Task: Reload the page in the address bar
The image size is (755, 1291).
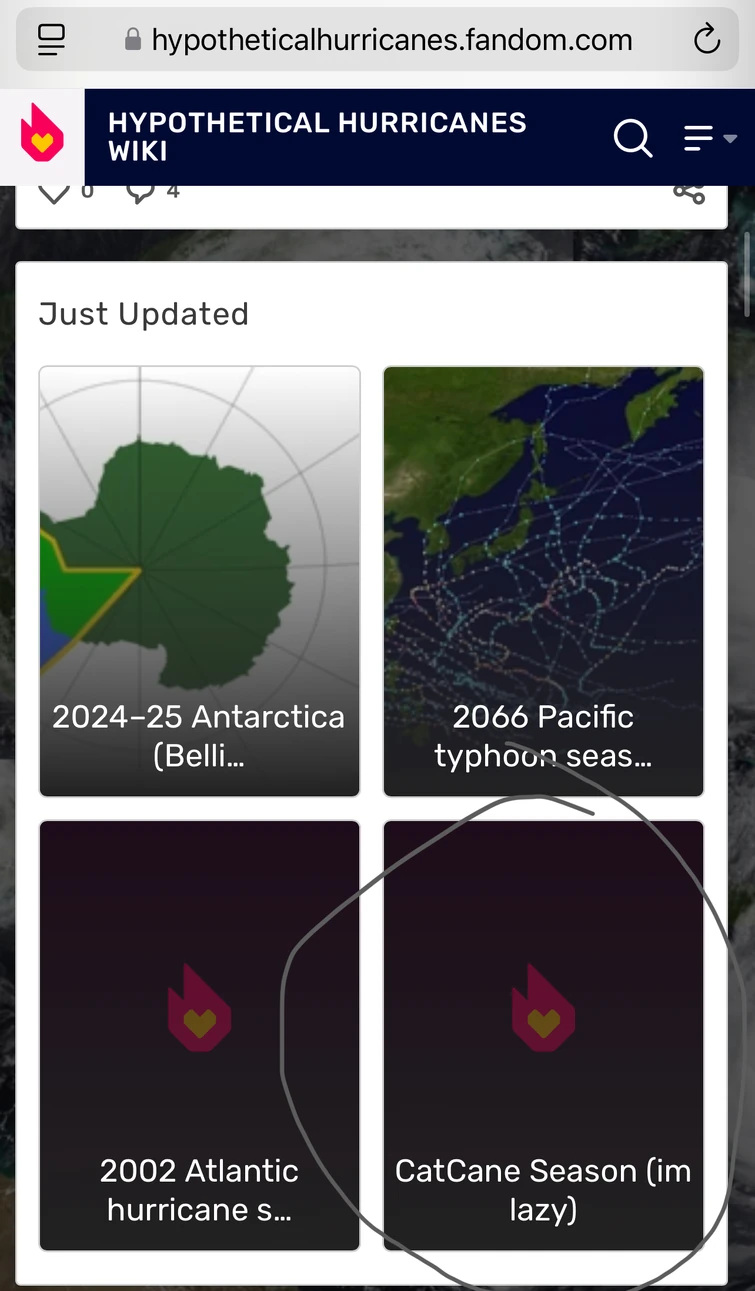Action: 706,39
